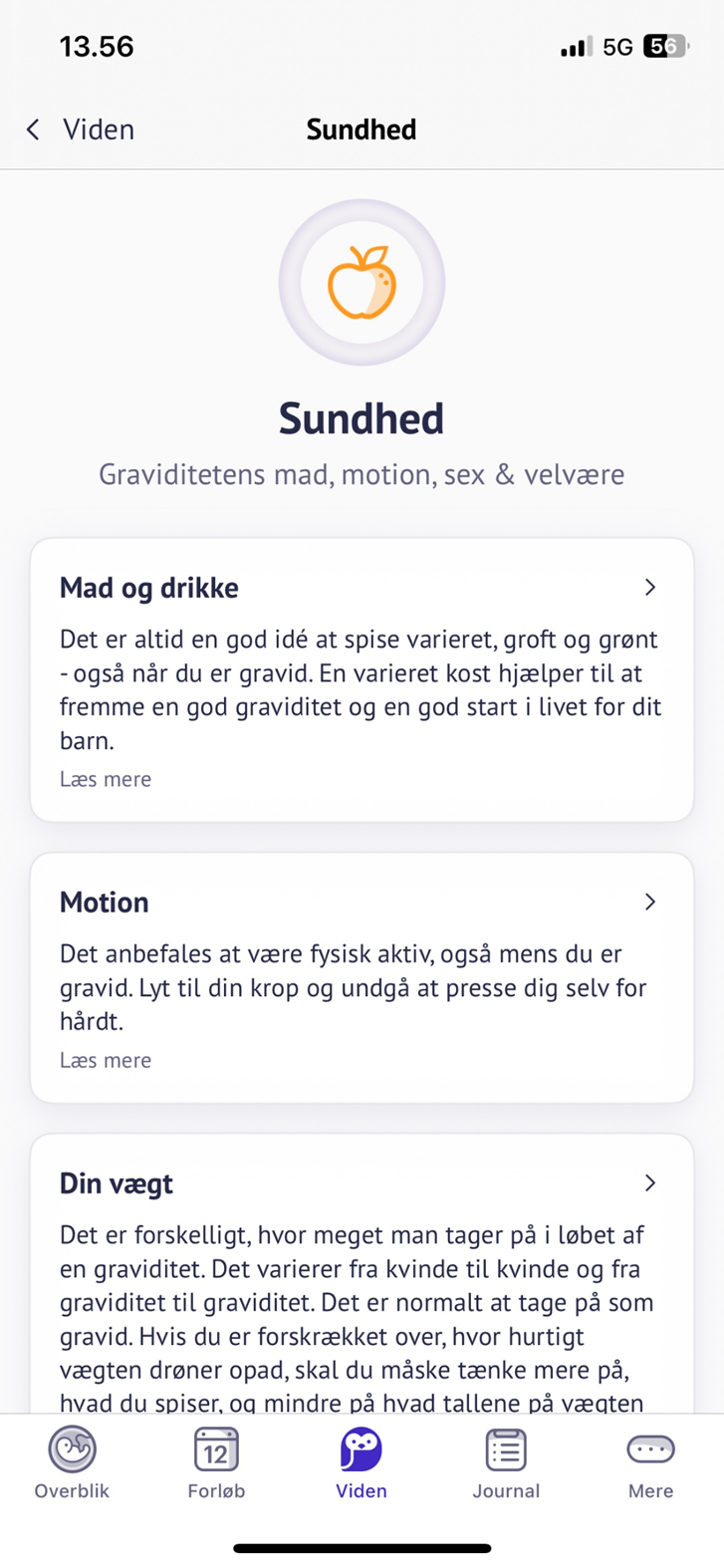
Task: Open Læs mere under Motion
Action: [105, 1059]
